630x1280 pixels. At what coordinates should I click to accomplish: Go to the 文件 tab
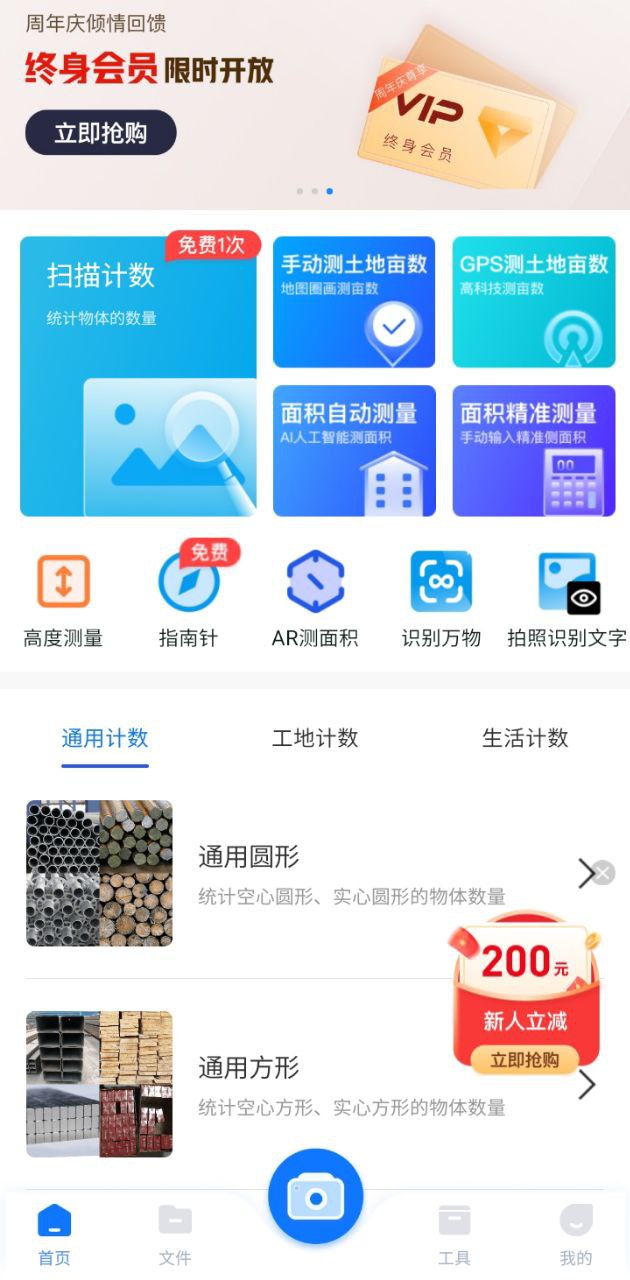pos(175,1235)
